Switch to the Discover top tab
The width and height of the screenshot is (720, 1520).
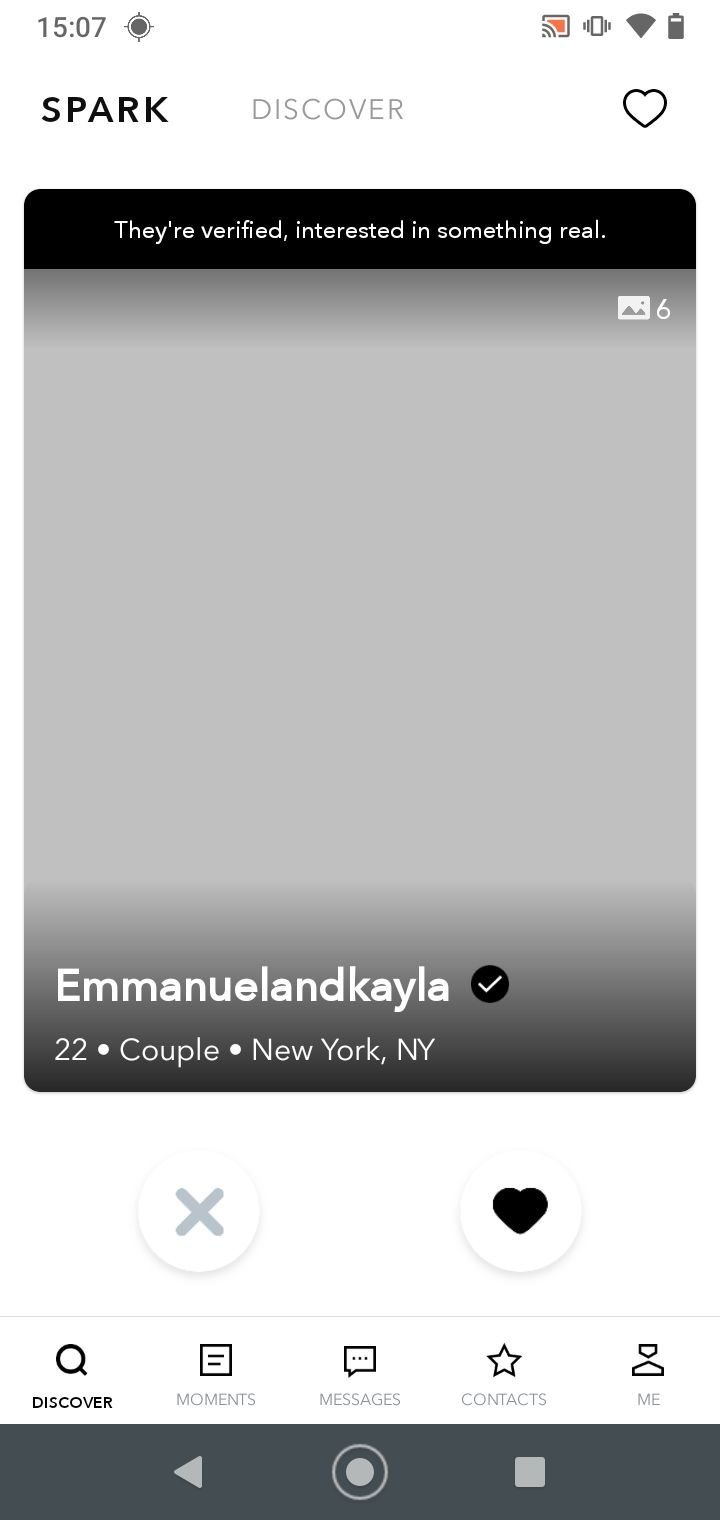(328, 109)
